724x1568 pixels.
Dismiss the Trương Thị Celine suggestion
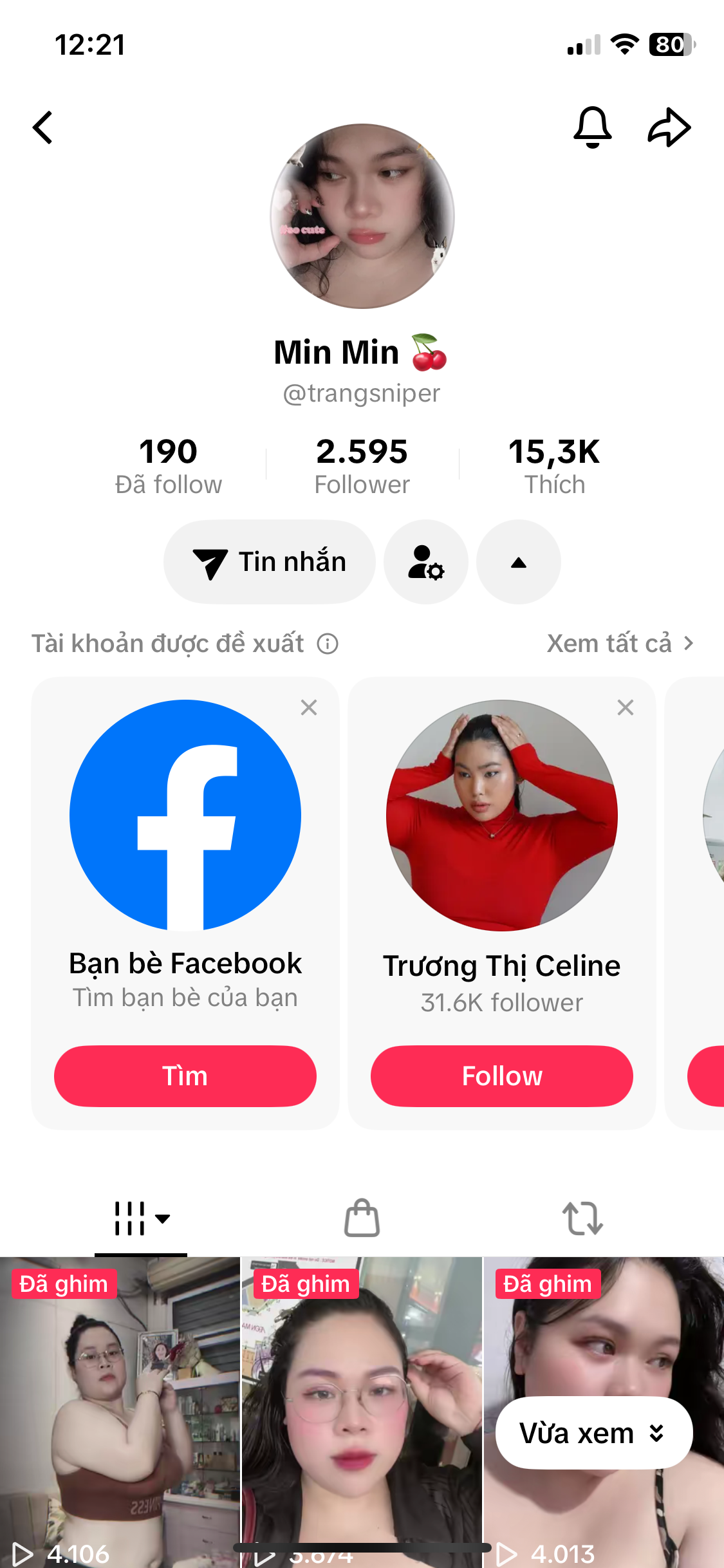[626, 707]
